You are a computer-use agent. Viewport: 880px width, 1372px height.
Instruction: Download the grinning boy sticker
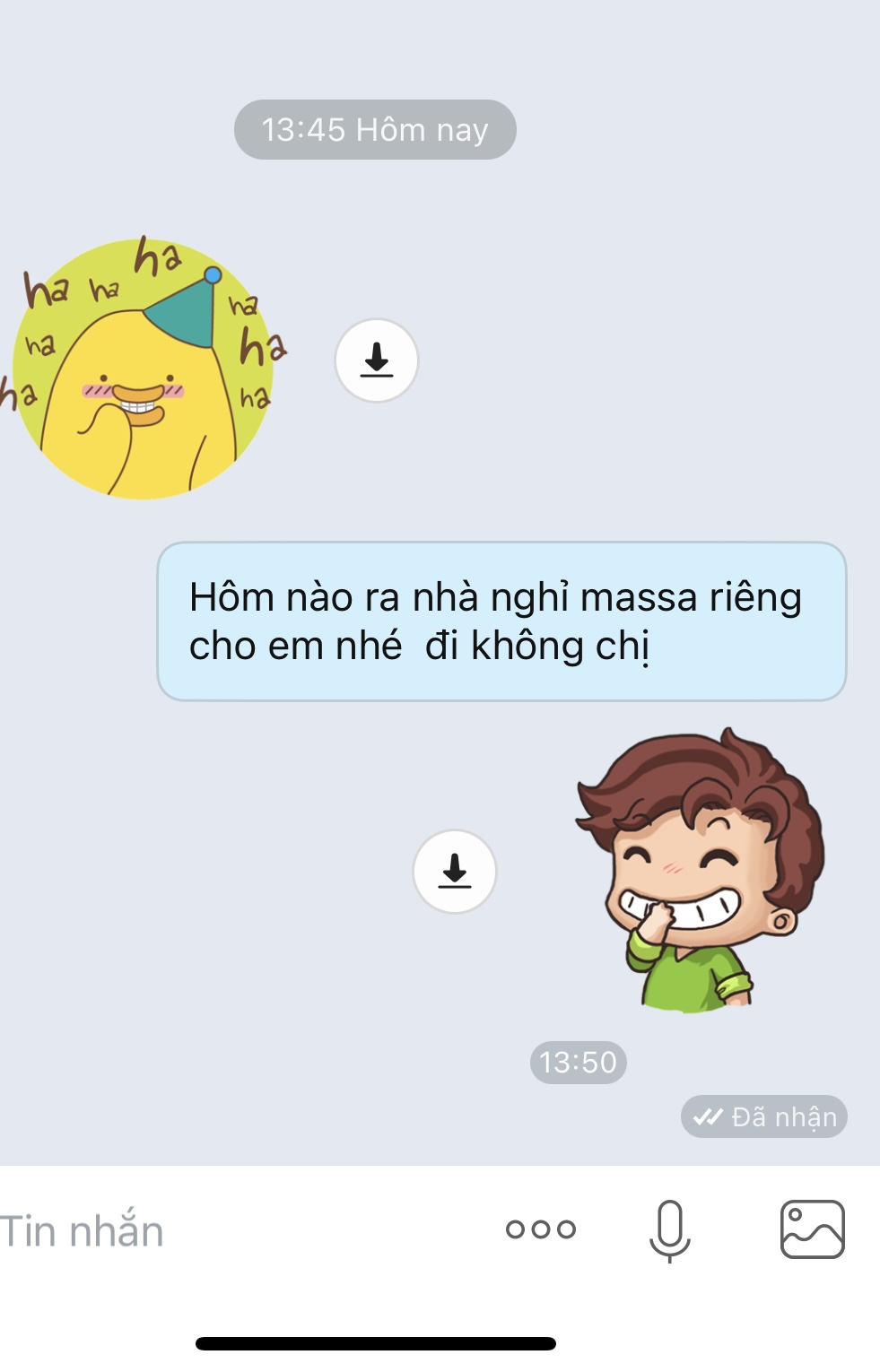455,871
